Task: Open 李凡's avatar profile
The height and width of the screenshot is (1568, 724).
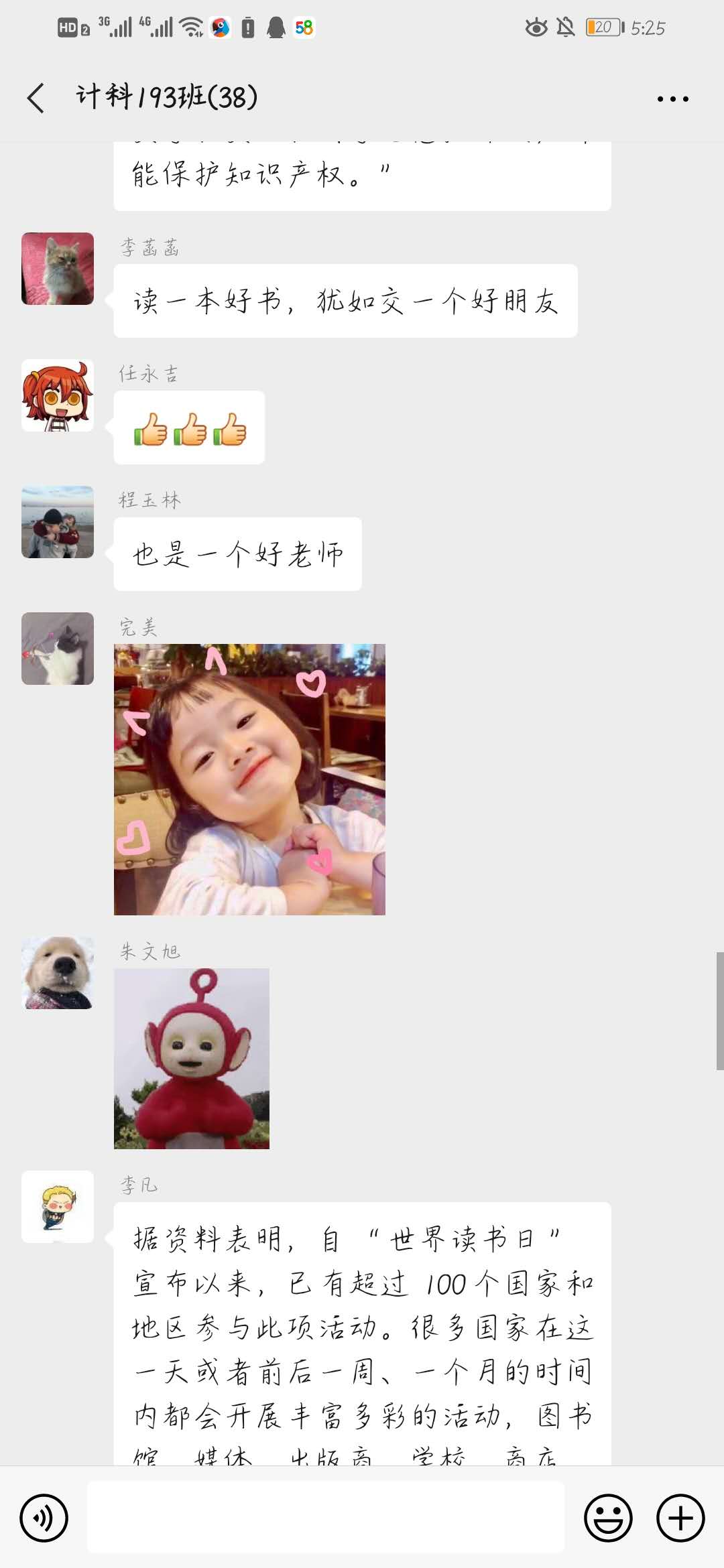Action: [x=58, y=1207]
